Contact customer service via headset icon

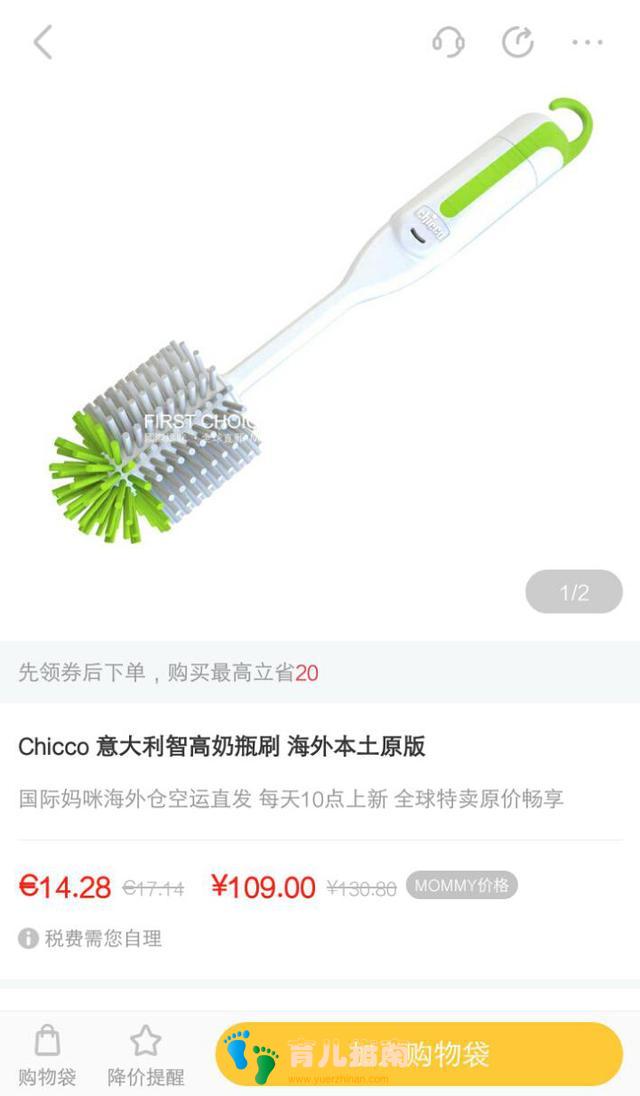pos(448,42)
